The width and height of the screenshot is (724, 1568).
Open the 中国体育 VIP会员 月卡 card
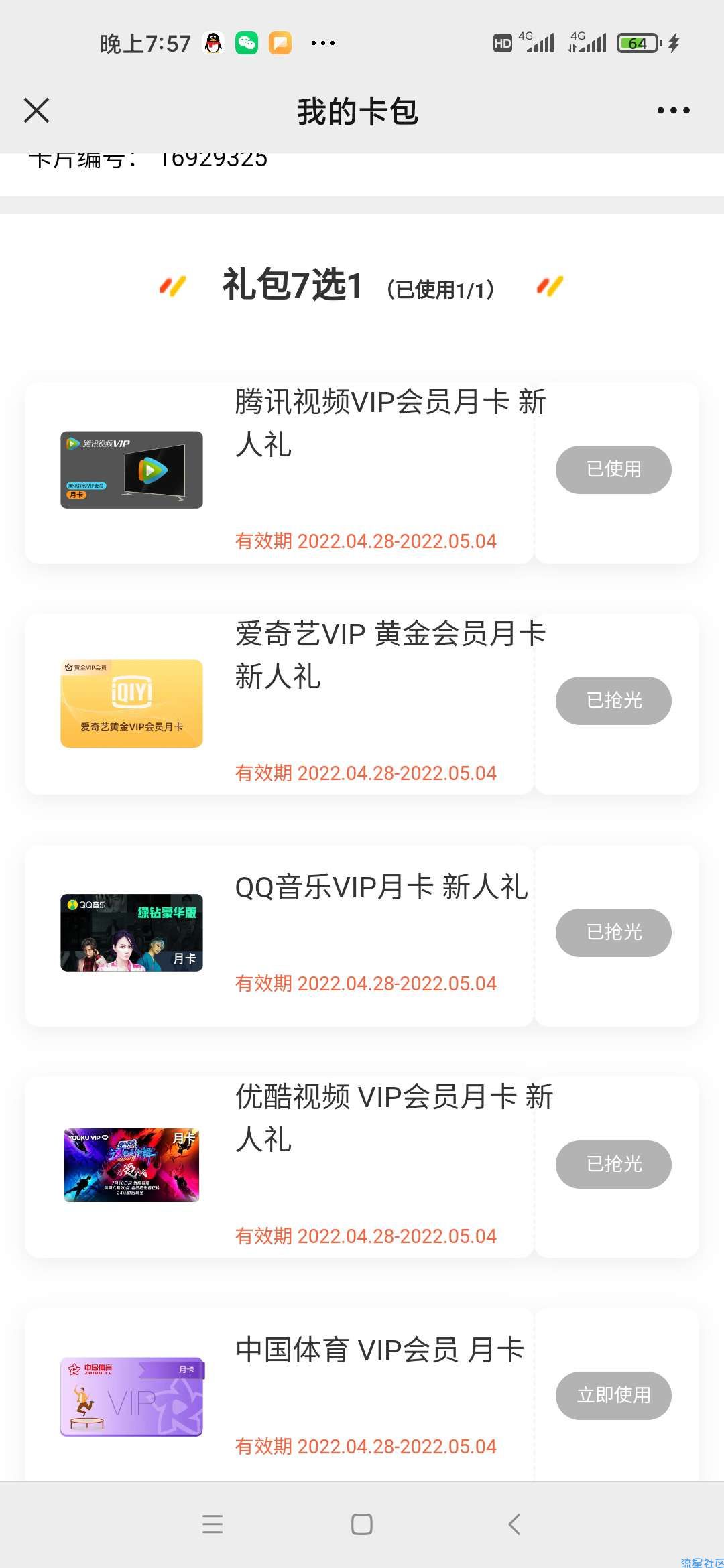pos(280,1395)
